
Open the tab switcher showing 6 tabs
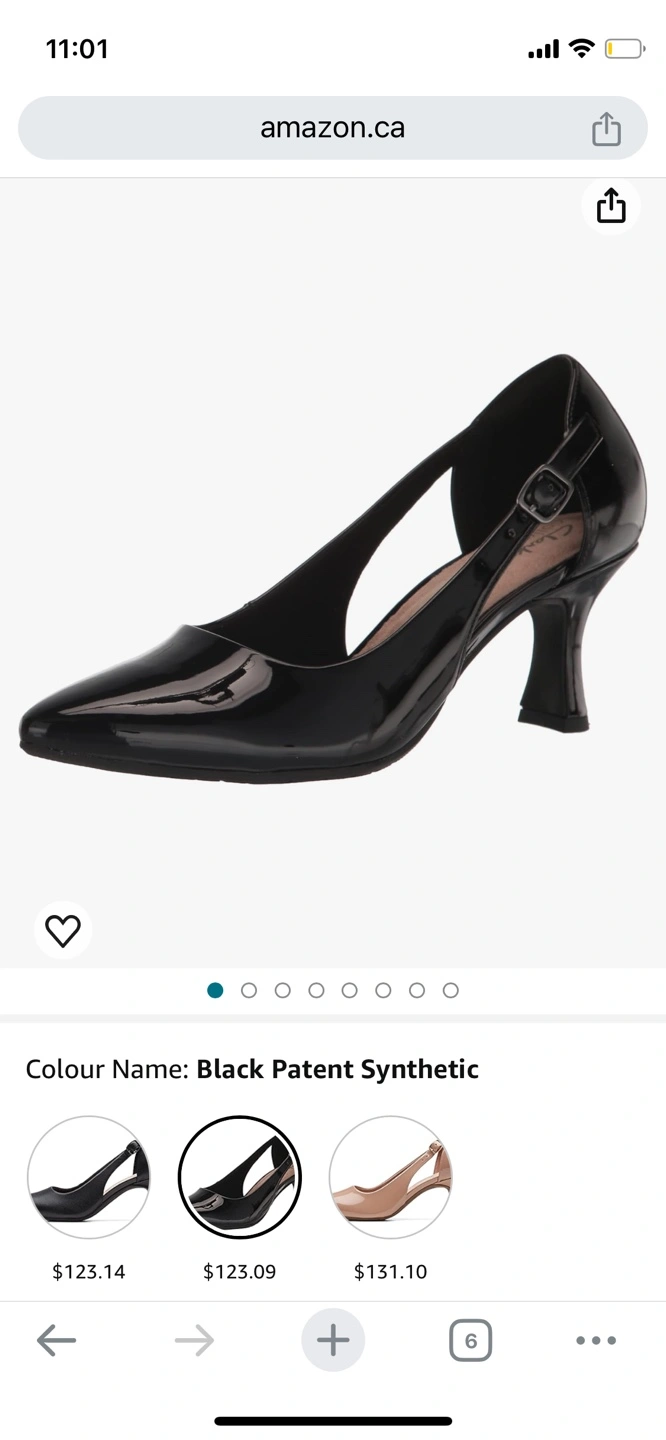pyautogui.click(x=471, y=1340)
